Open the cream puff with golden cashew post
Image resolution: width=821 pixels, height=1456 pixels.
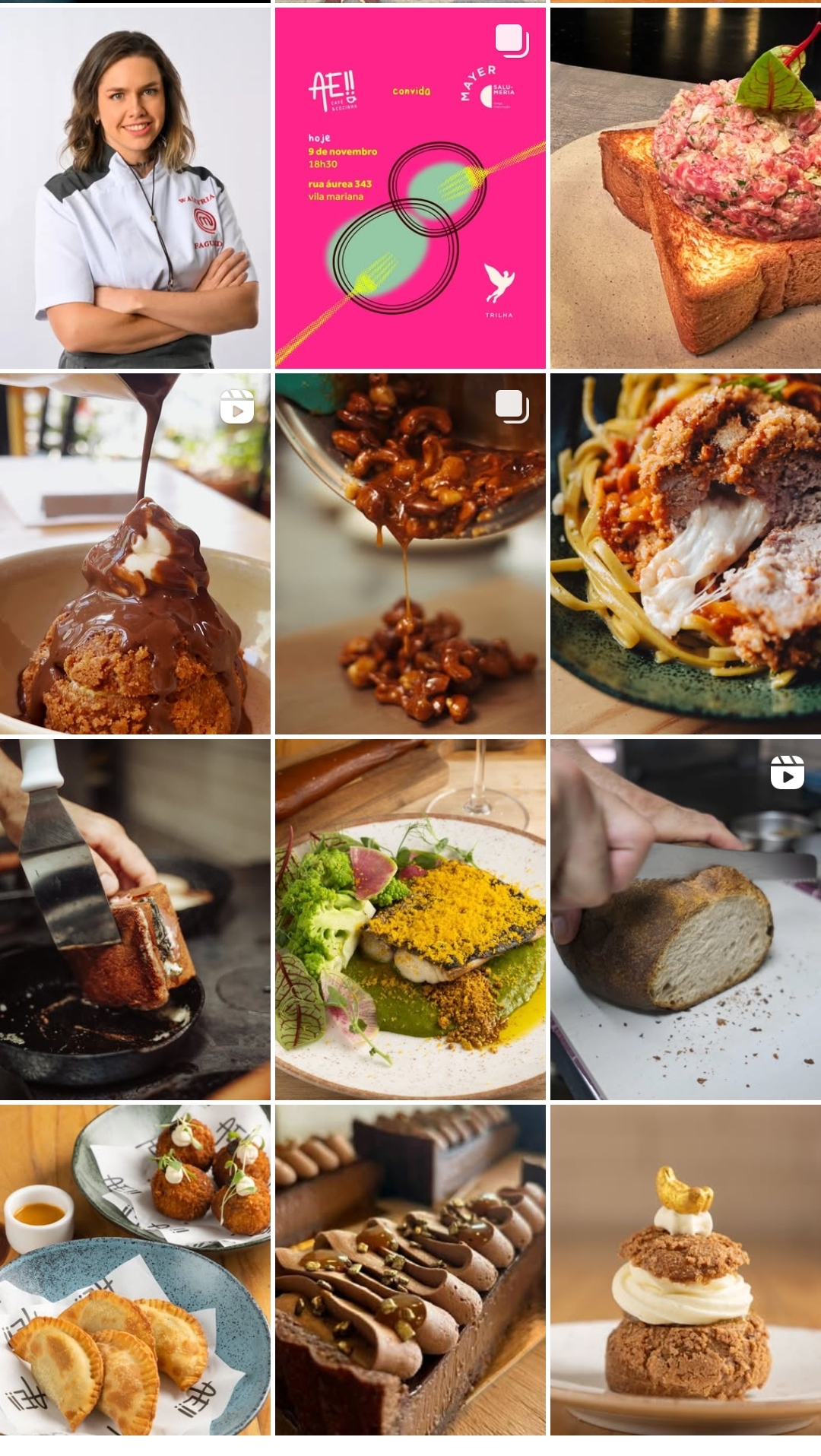point(686,1270)
